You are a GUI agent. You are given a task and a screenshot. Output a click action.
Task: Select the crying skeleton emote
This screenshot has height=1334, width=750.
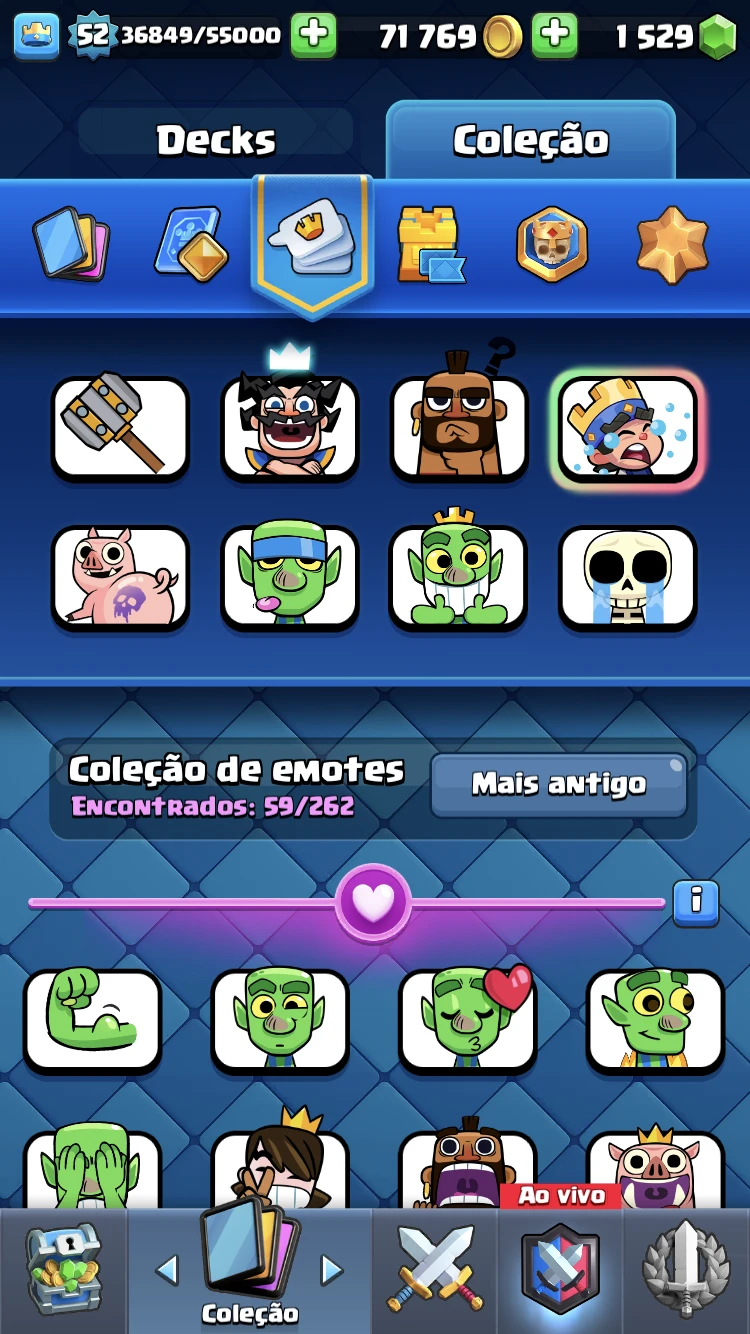[x=627, y=577]
